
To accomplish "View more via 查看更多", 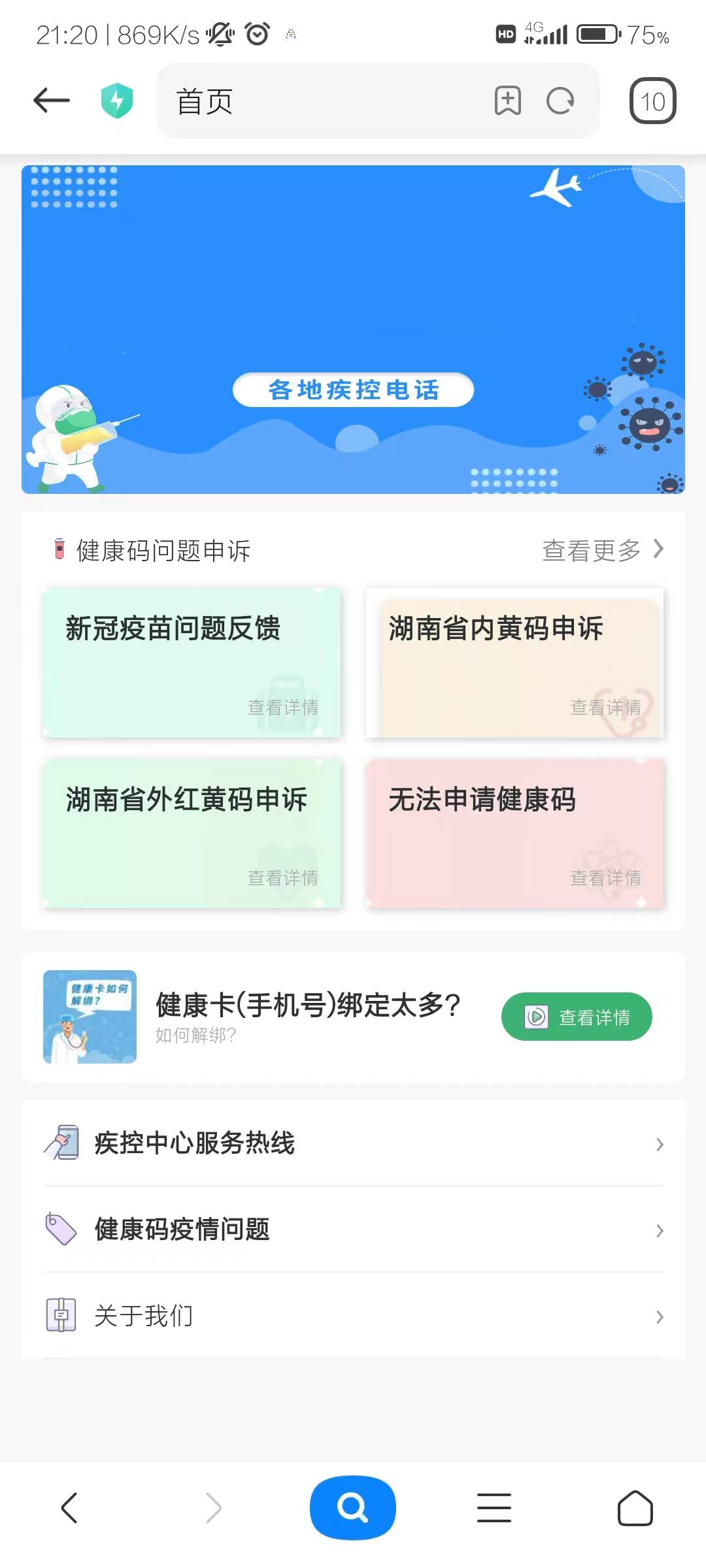I will click(x=601, y=550).
